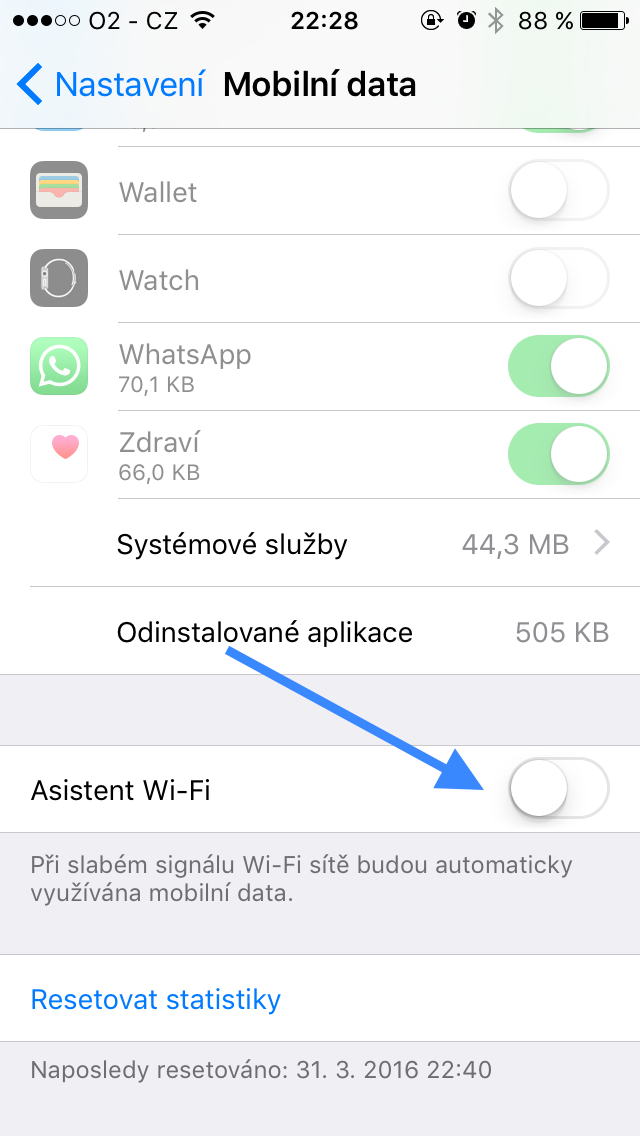Open Systémové služby details
Screen dimensions: 640x1136
point(362,544)
